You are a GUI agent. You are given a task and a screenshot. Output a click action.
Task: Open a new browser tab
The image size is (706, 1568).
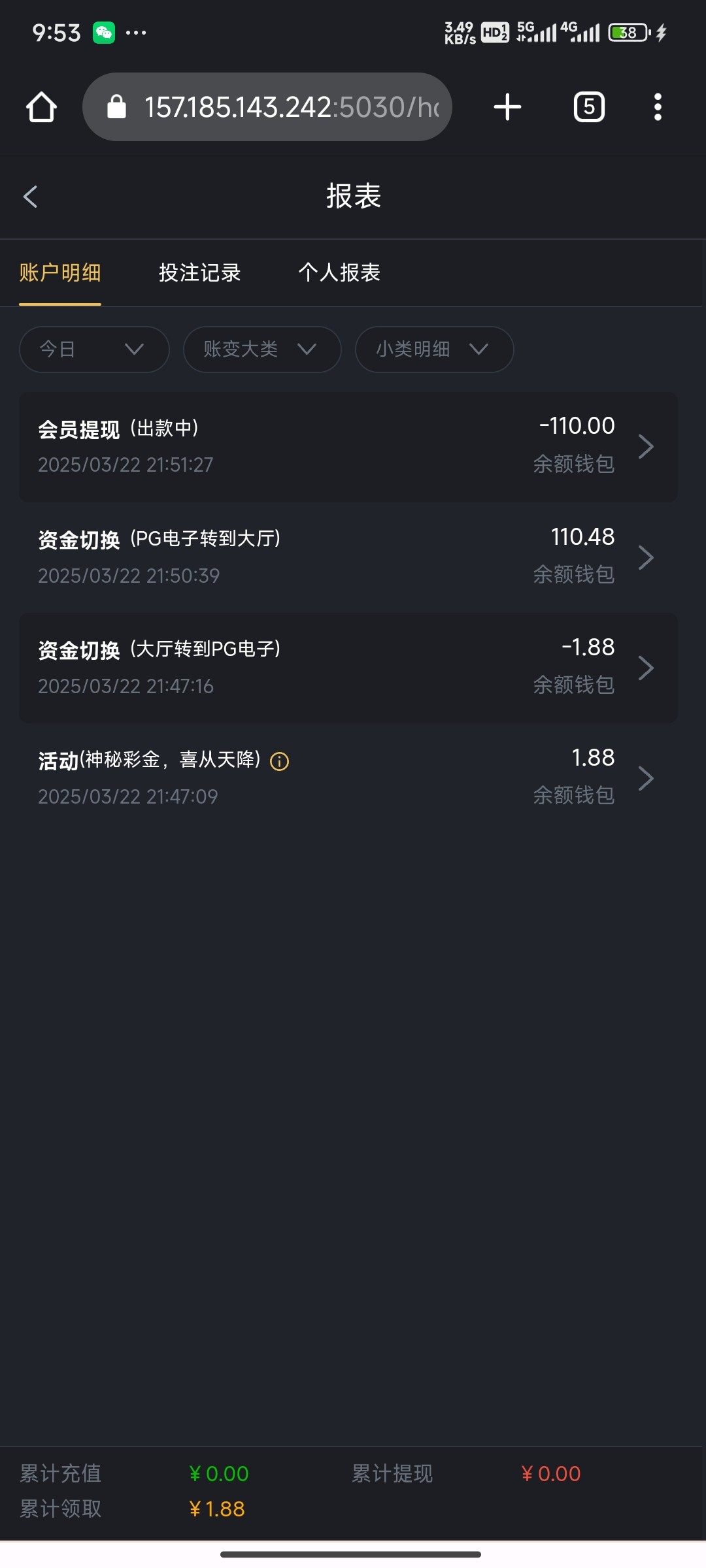507,107
